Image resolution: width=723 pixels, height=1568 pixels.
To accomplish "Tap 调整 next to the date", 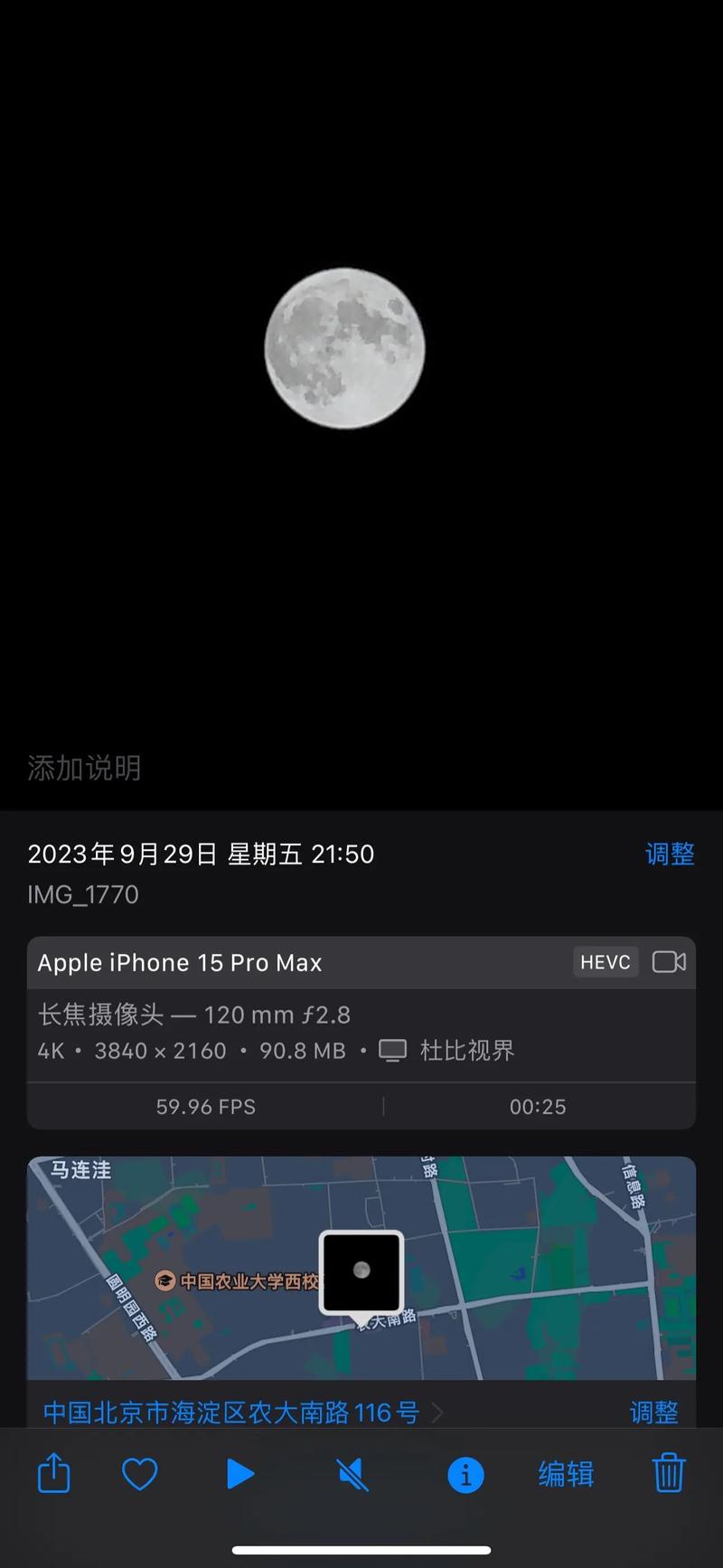I will 670,854.
